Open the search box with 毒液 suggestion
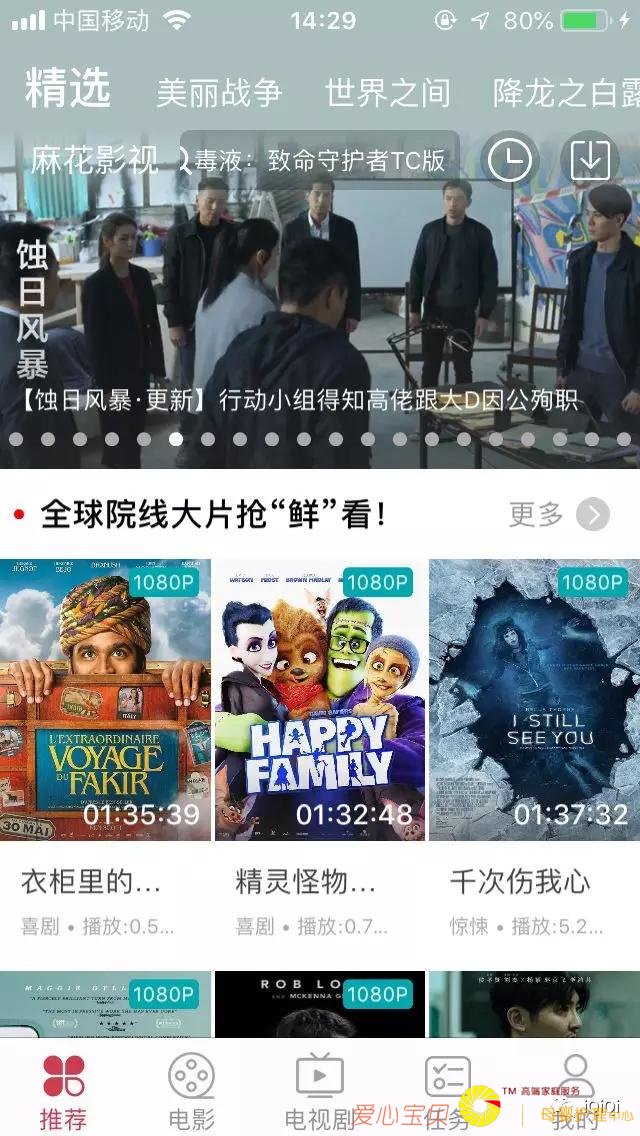This screenshot has width=640, height=1136. 320,160
